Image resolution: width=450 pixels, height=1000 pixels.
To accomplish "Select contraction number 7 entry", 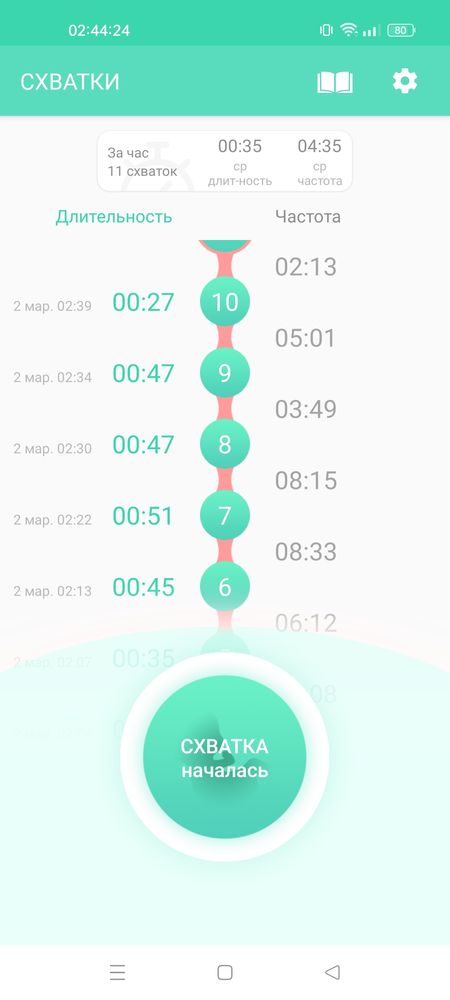I will coord(225,515).
